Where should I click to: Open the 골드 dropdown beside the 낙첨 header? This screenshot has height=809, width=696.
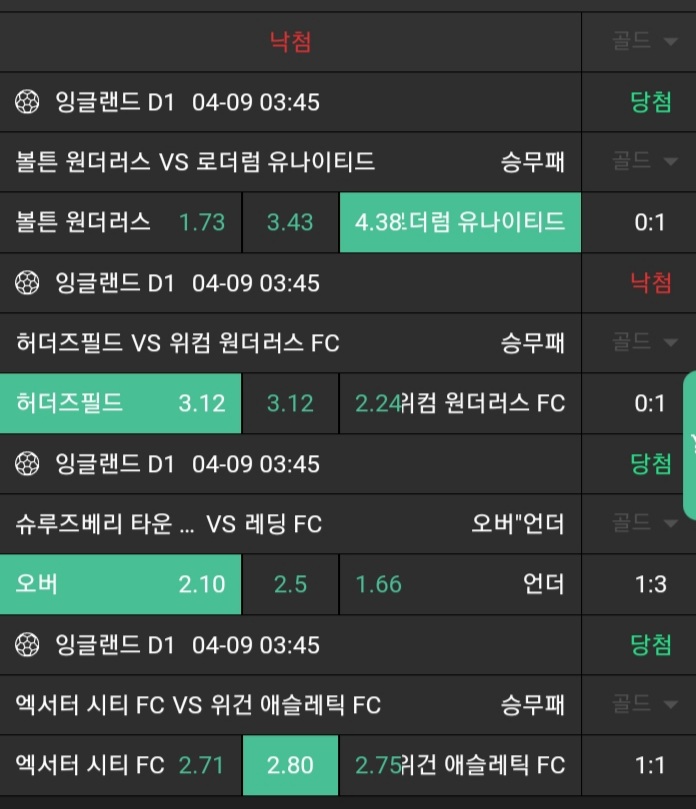[645, 41]
